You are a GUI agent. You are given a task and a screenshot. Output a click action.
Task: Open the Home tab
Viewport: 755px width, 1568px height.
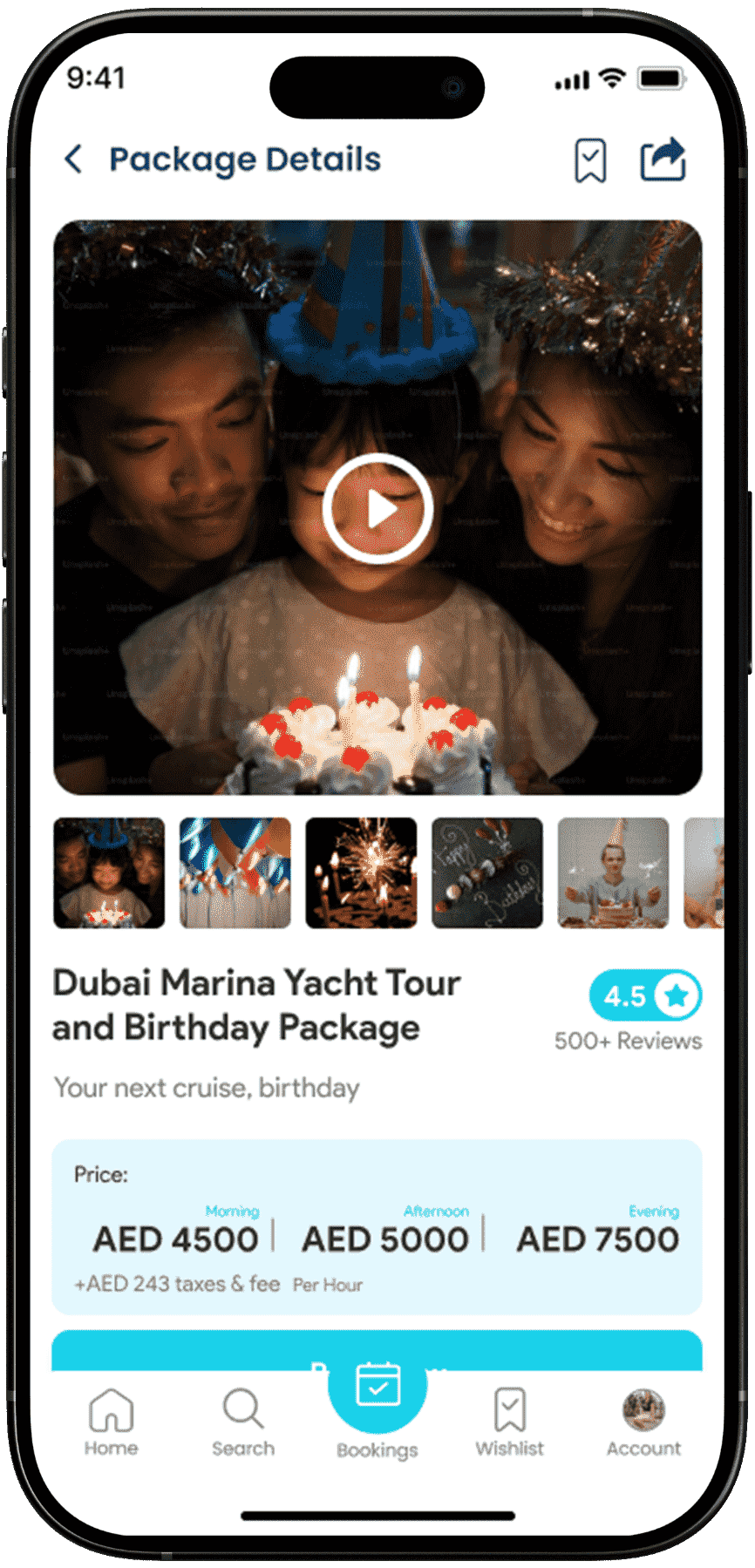click(111, 1422)
